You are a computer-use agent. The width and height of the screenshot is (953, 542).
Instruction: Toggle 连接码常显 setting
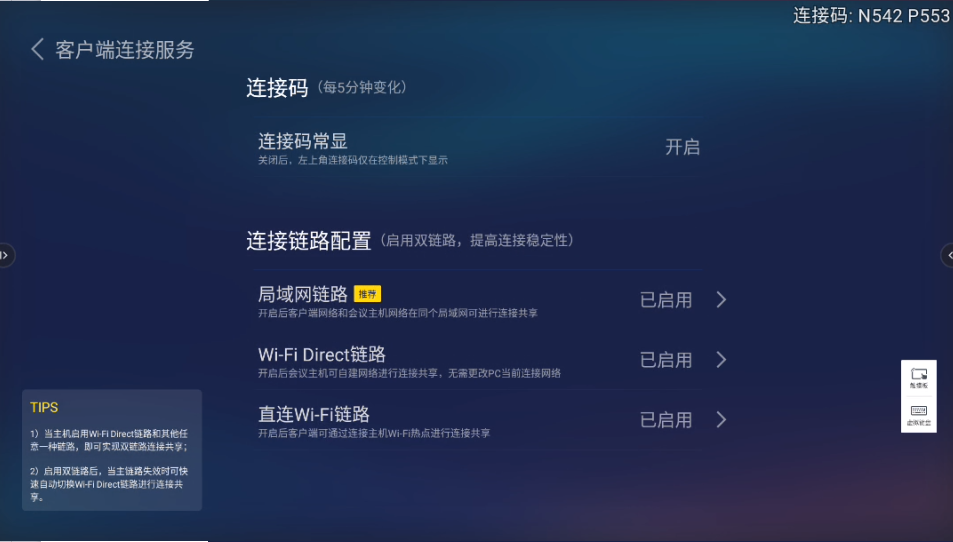tap(682, 147)
